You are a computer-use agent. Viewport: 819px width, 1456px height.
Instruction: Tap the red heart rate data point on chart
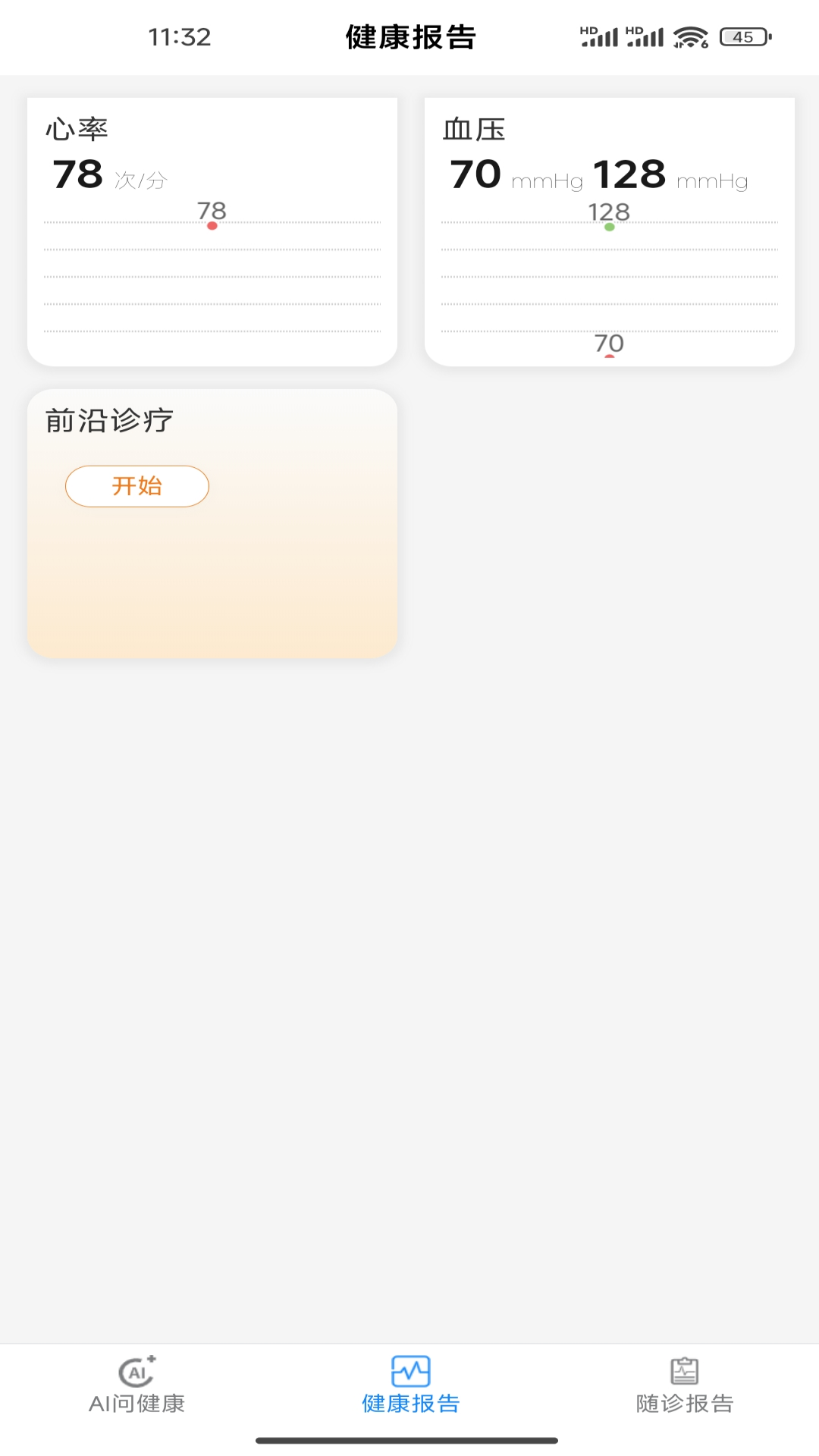pyautogui.click(x=212, y=224)
